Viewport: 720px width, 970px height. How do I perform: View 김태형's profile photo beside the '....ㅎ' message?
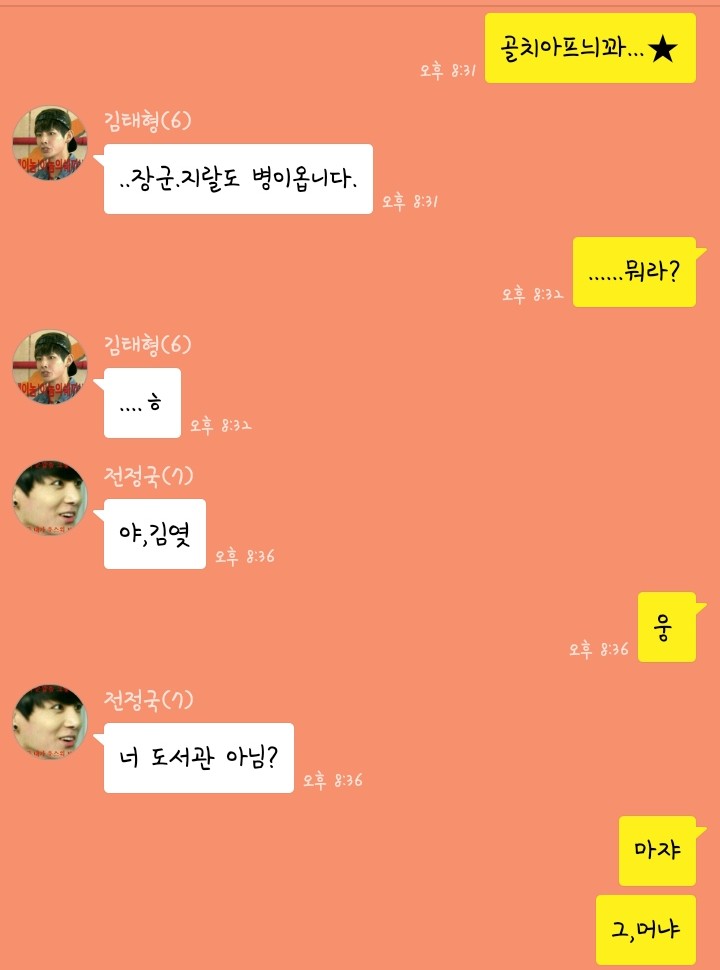point(50,367)
